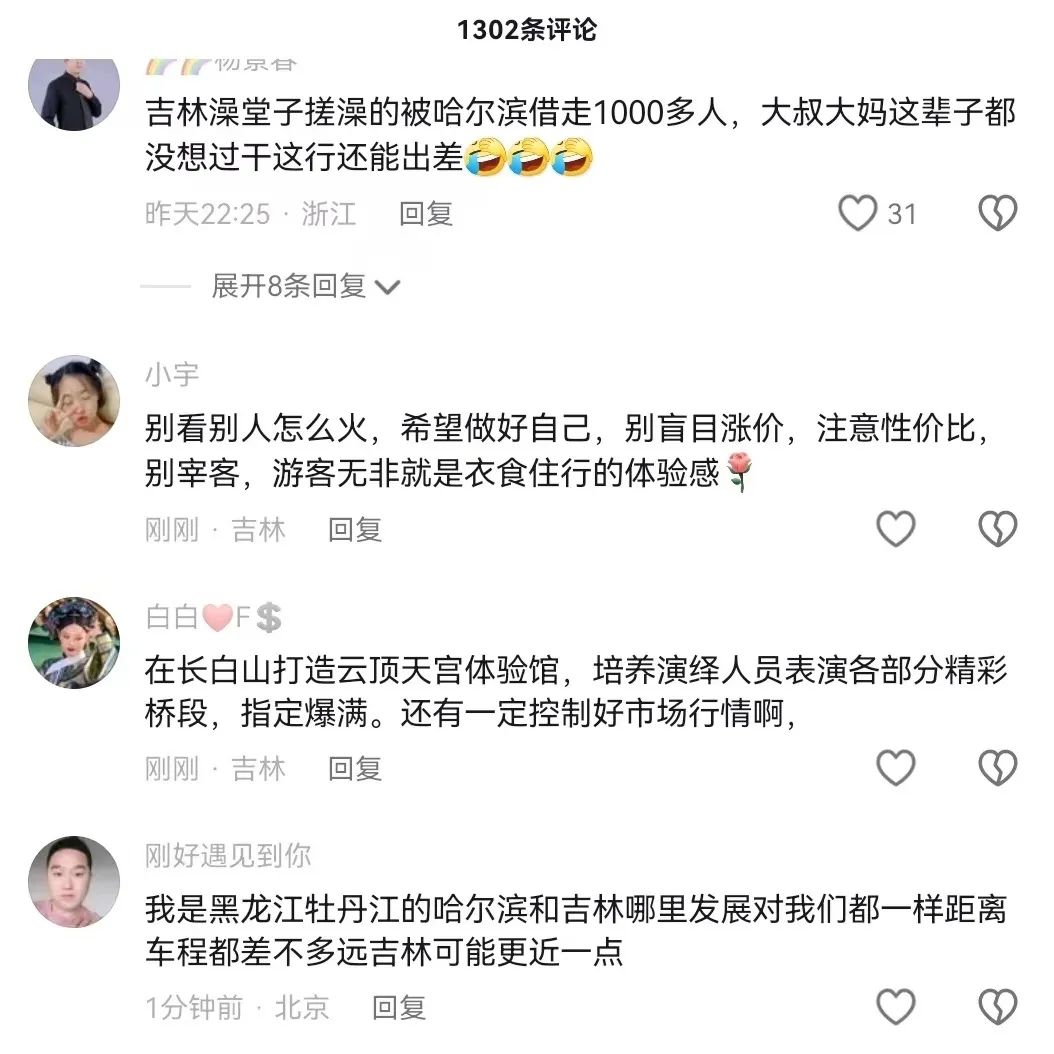Open 刚好遇见到你's avatar
This screenshot has width=1054, height=1054.
click(74, 881)
